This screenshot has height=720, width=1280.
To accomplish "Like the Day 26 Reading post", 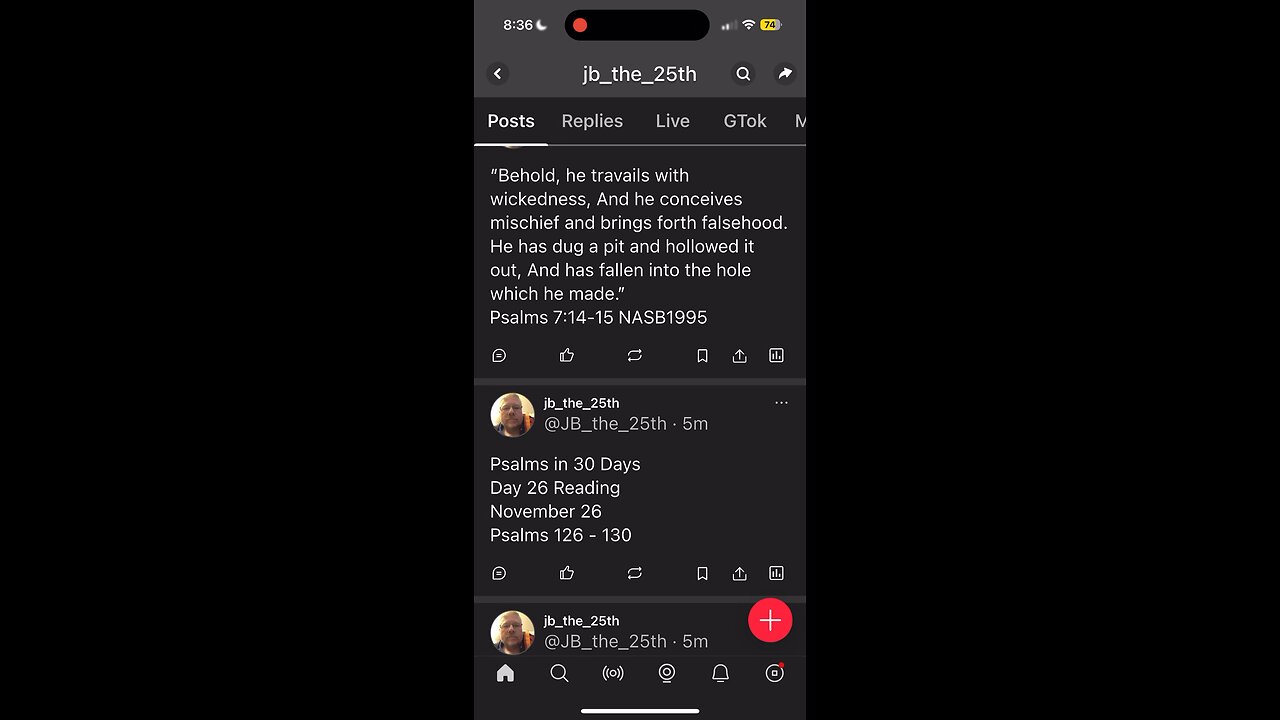I will 567,573.
